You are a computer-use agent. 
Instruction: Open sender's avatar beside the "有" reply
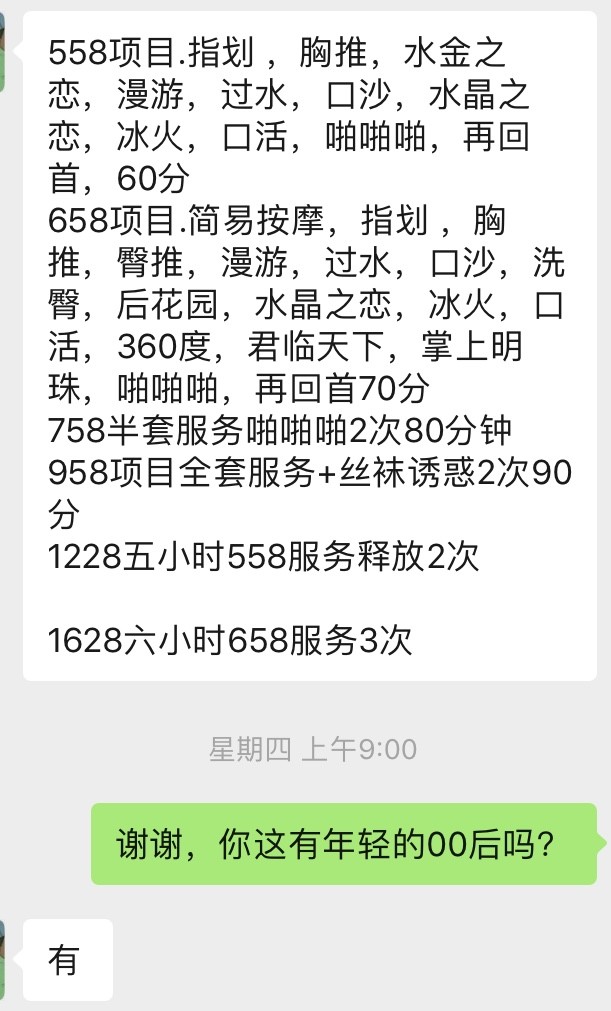coord(2,959)
